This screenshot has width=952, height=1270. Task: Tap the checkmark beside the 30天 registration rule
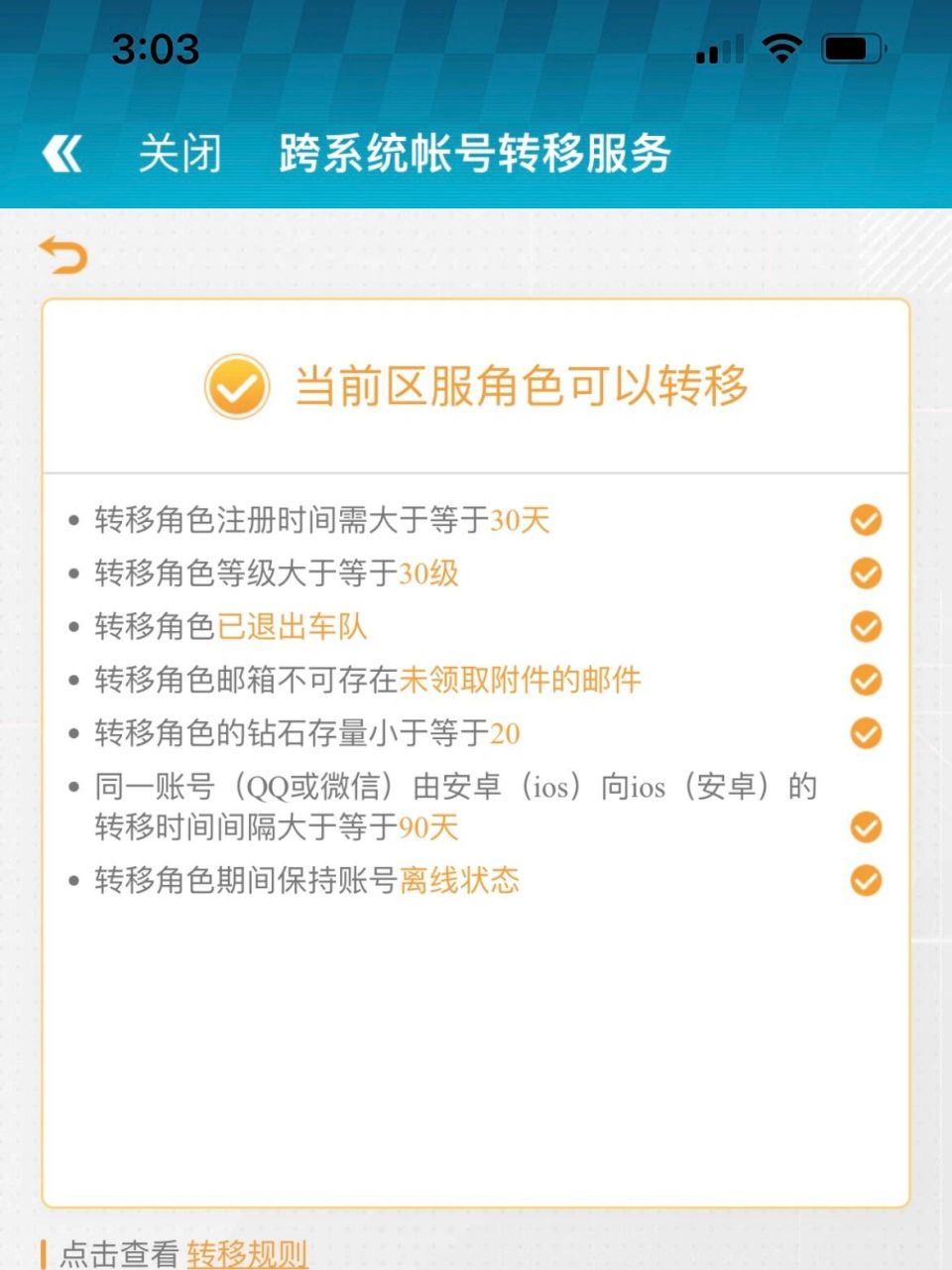click(x=865, y=520)
